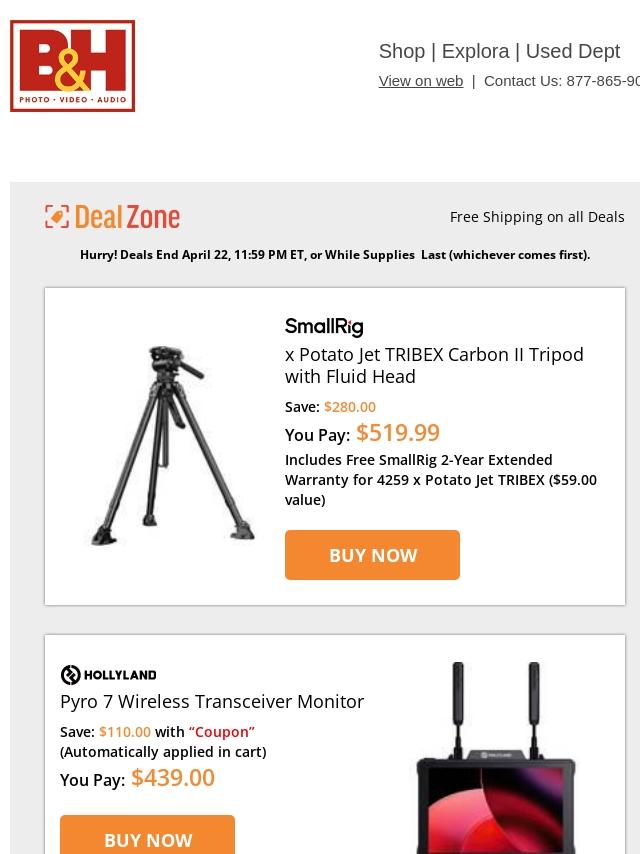This screenshot has height=854, width=640.
Task: Visit the Used Dept link
Action: pyautogui.click(x=572, y=51)
